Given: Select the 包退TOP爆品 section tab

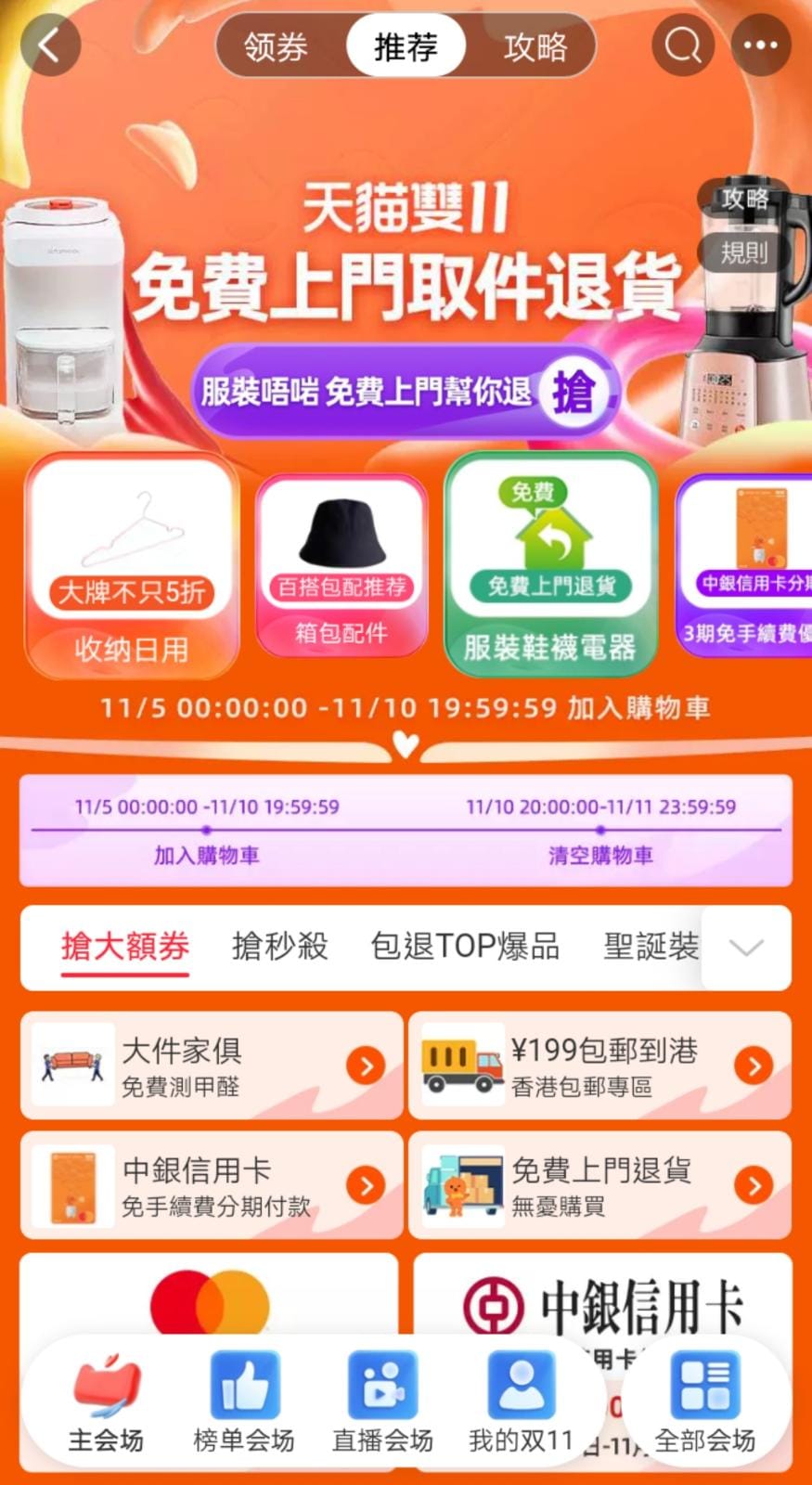Looking at the screenshot, I should (464, 947).
